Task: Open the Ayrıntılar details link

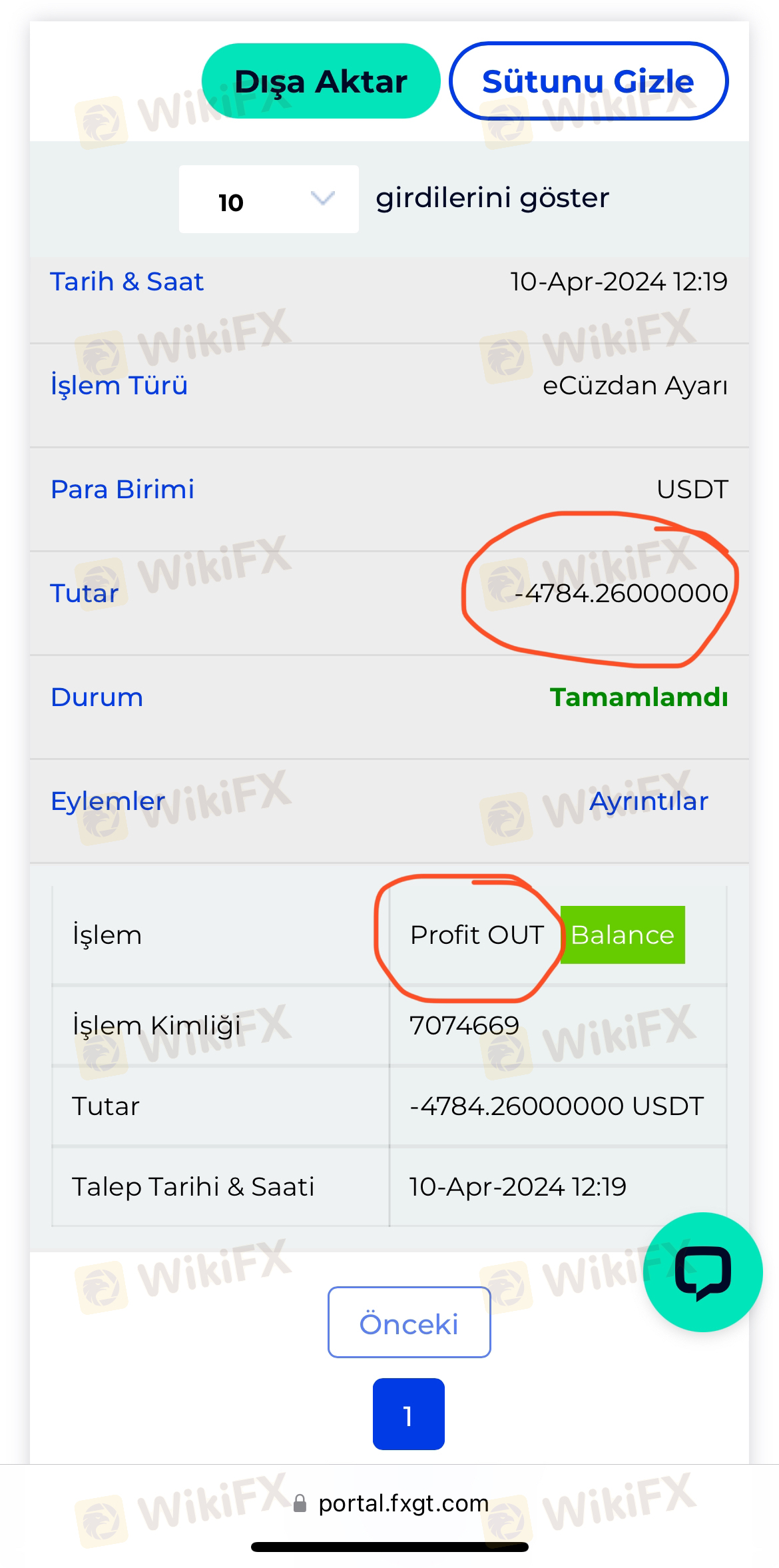Action: pos(648,801)
